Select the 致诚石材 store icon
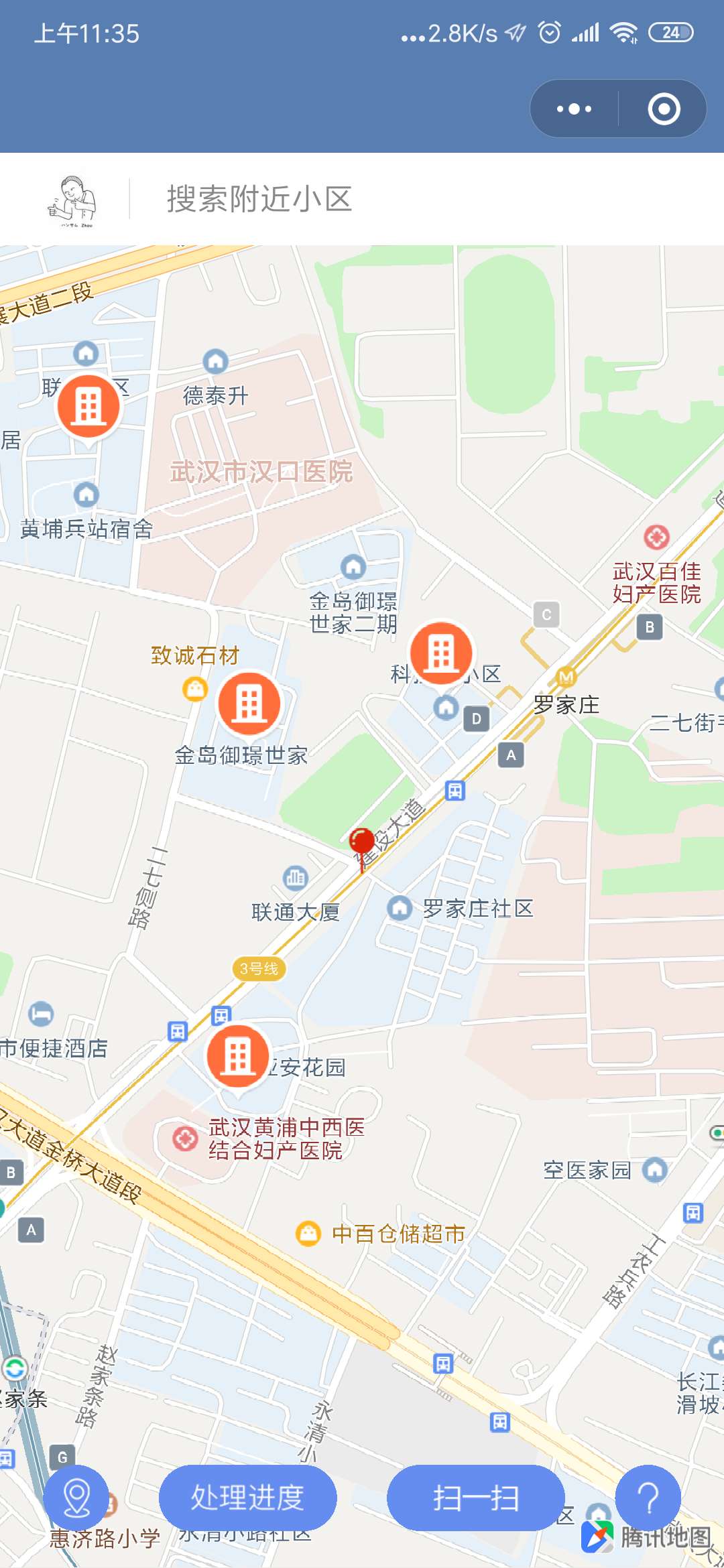724x1568 pixels. [x=194, y=691]
